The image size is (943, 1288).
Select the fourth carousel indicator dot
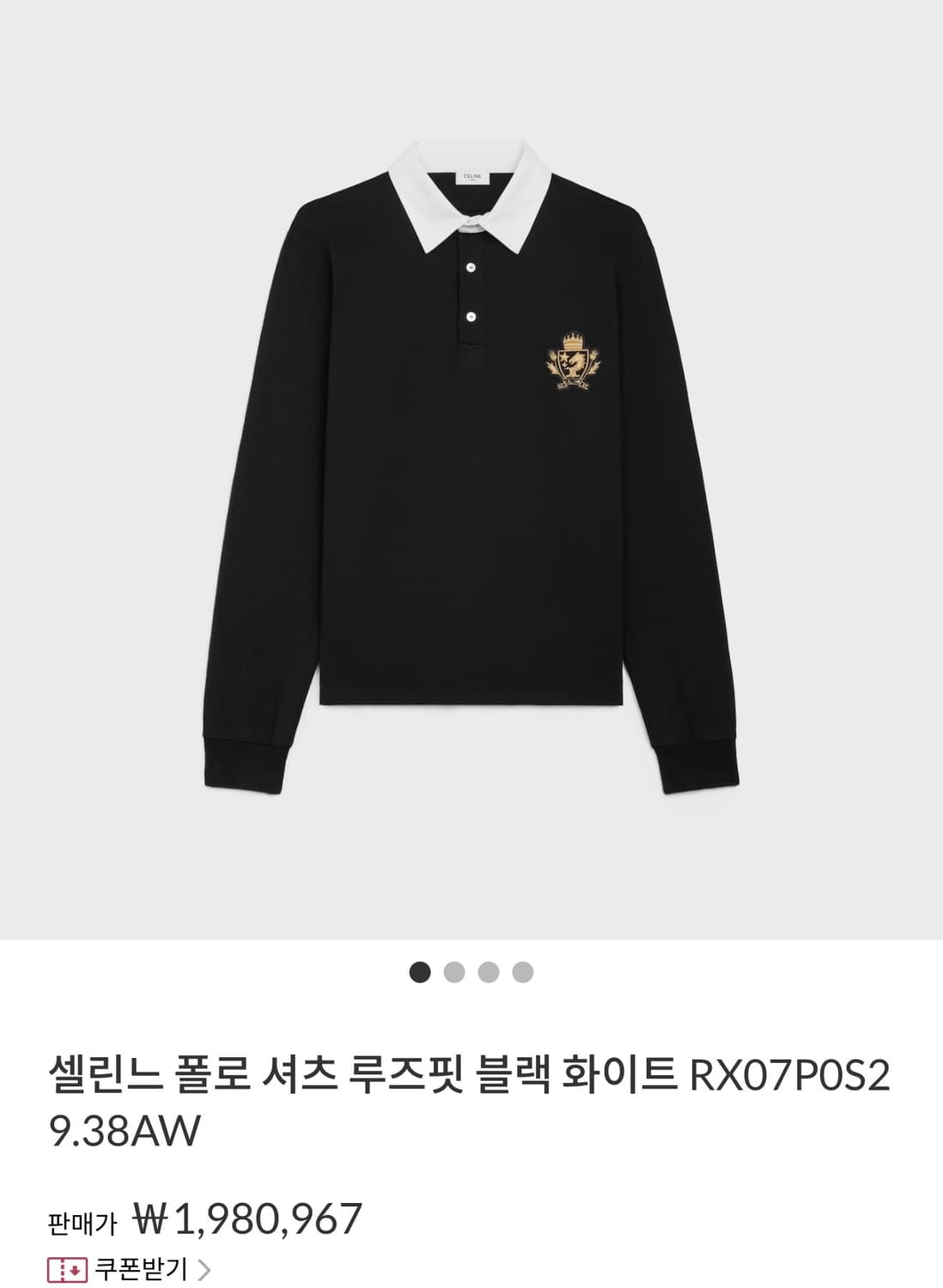point(521,973)
